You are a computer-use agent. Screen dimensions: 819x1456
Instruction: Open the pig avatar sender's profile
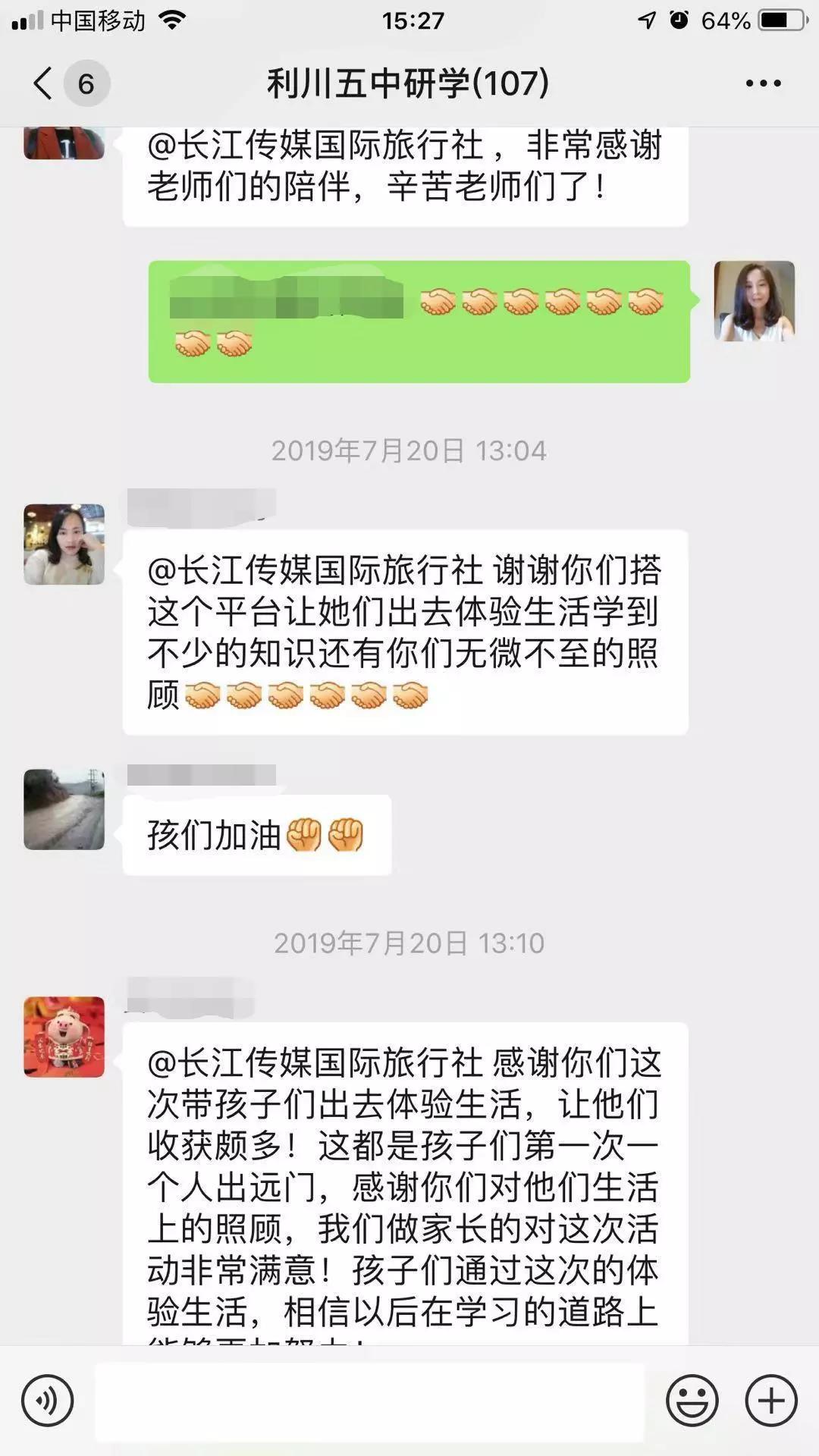pyautogui.click(x=64, y=1037)
